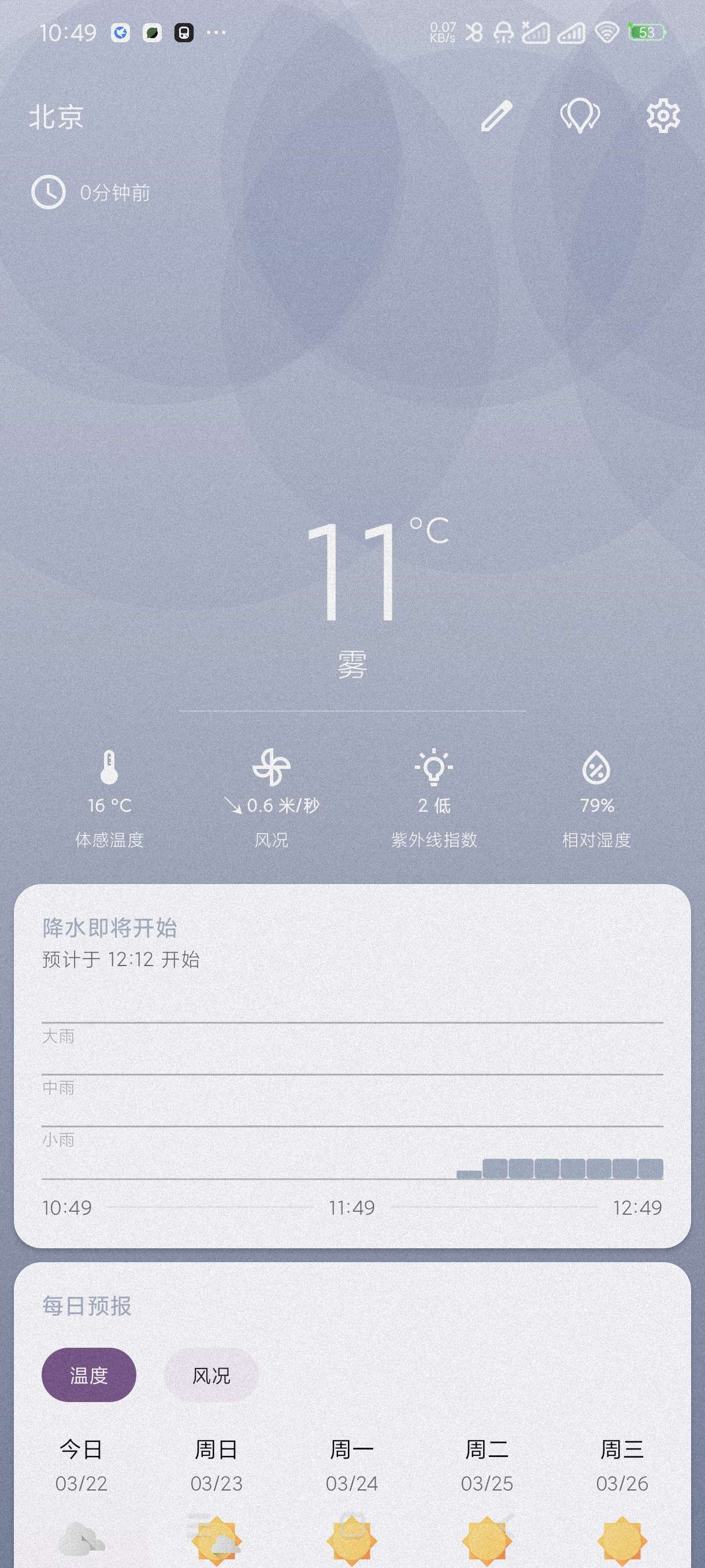Open the settings gear
This screenshot has height=1568, width=705.
coord(662,116)
